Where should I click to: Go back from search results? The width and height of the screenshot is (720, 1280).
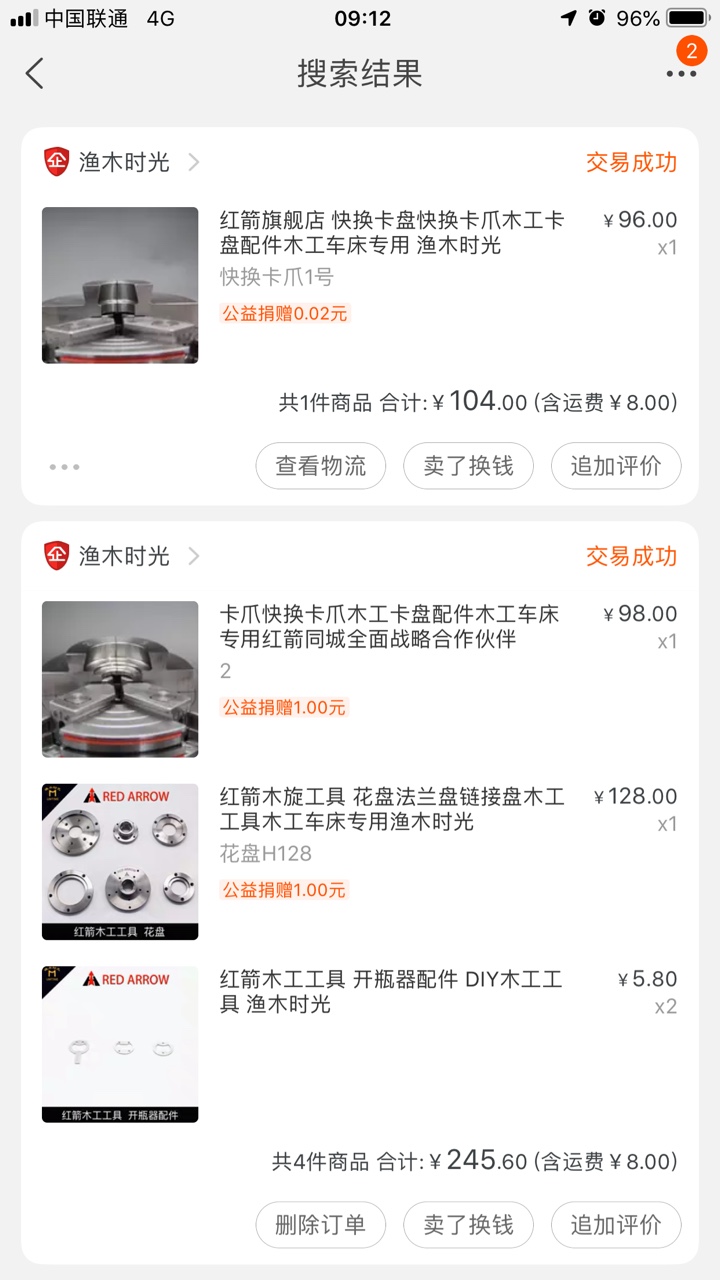coord(35,73)
